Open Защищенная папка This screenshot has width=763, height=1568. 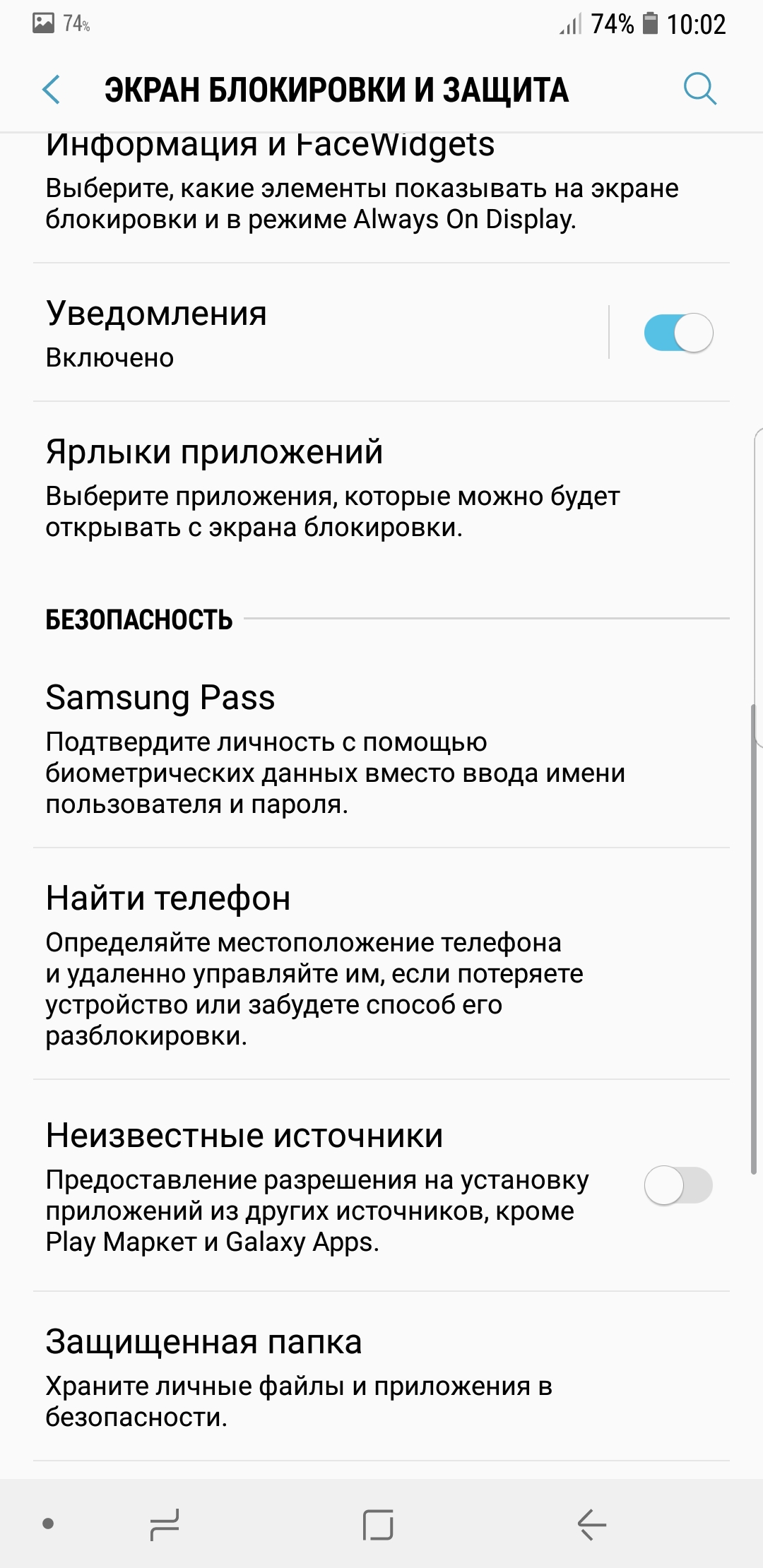pos(381,1377)
